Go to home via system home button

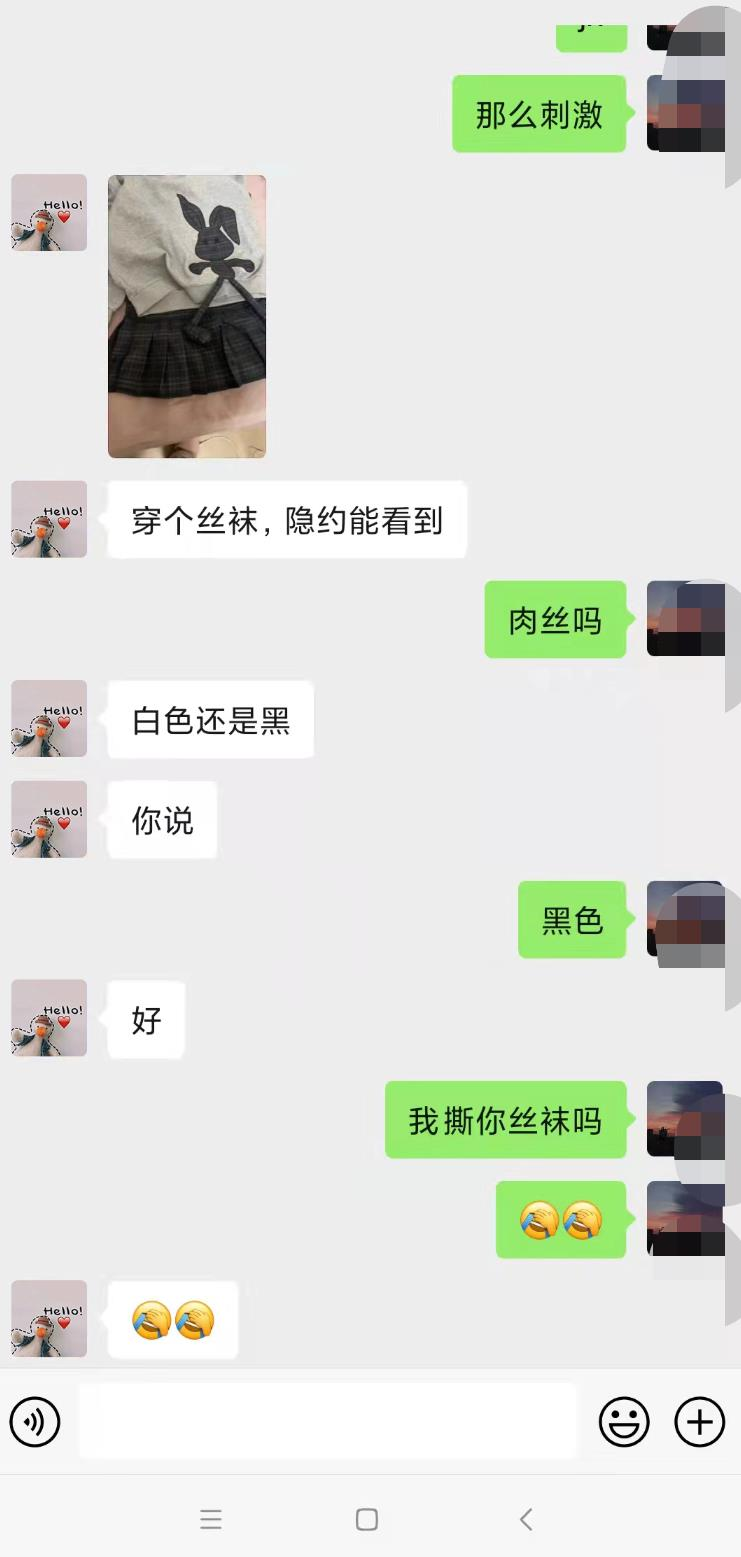tap(367, 1519)
